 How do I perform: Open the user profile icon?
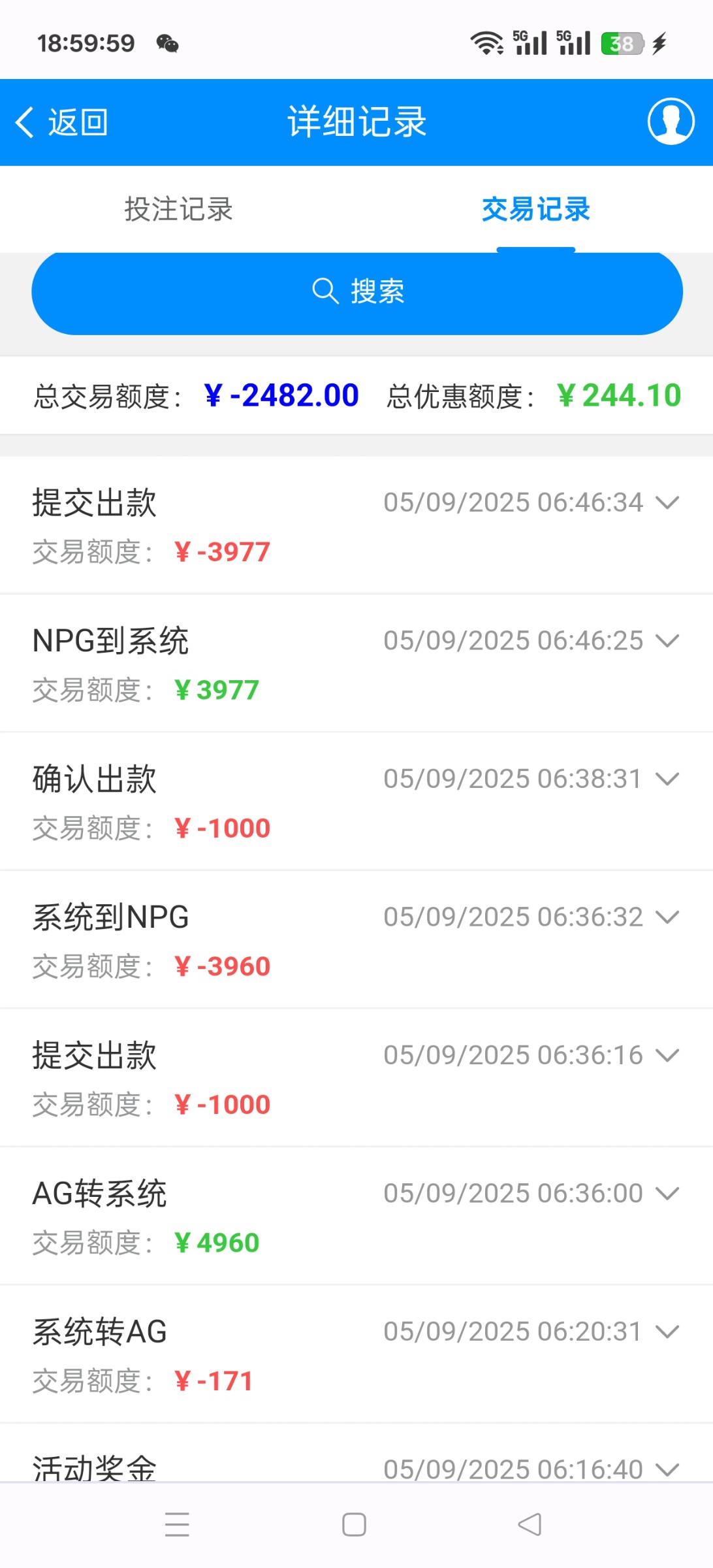click(670, 122)
